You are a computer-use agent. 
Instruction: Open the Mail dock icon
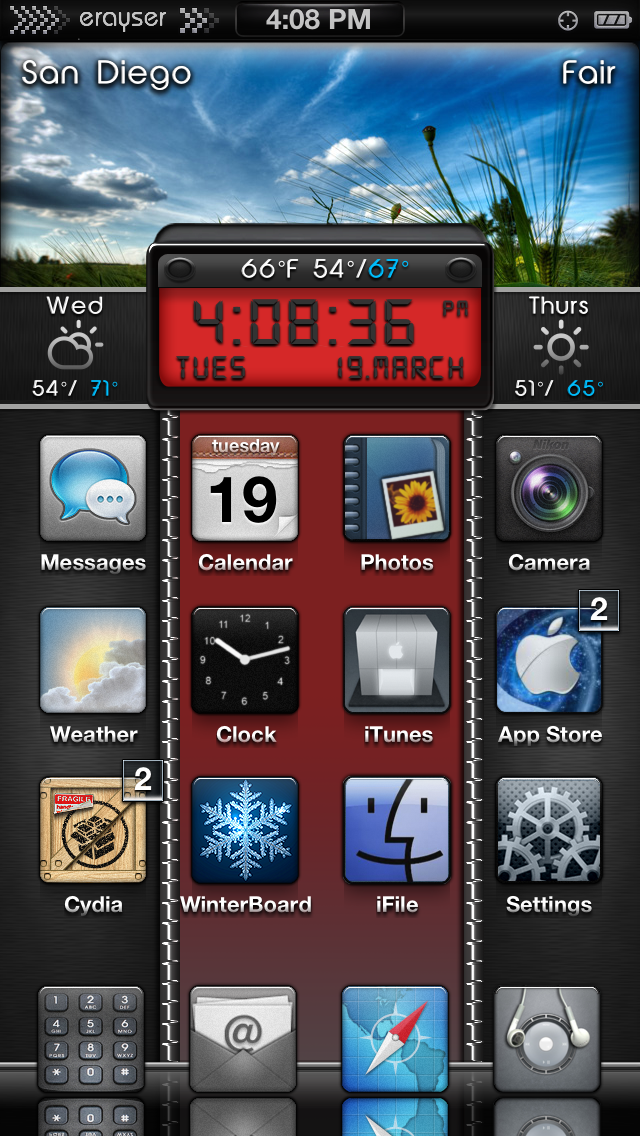pos(243,1038)
